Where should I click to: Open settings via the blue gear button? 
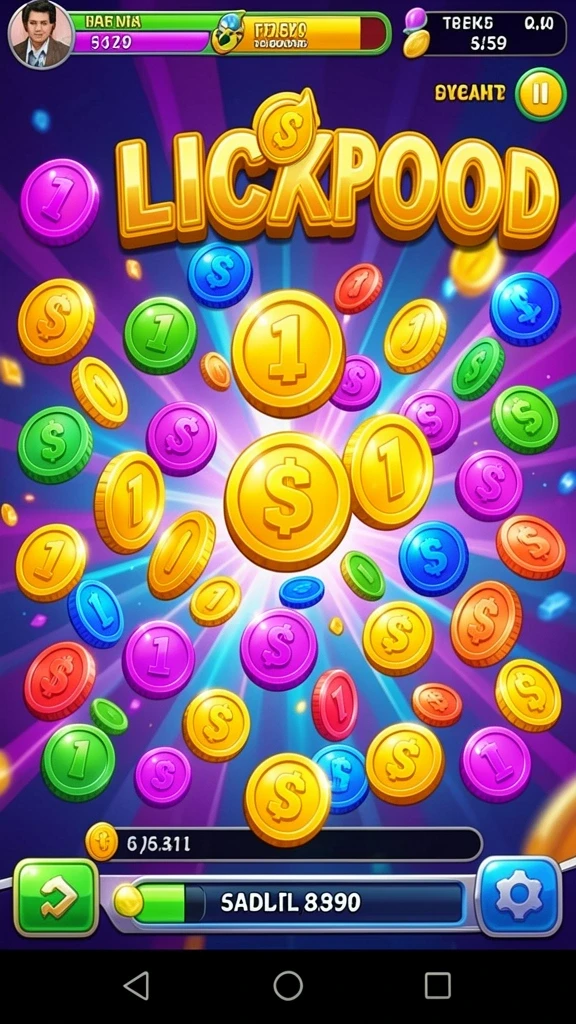[519, 897]
